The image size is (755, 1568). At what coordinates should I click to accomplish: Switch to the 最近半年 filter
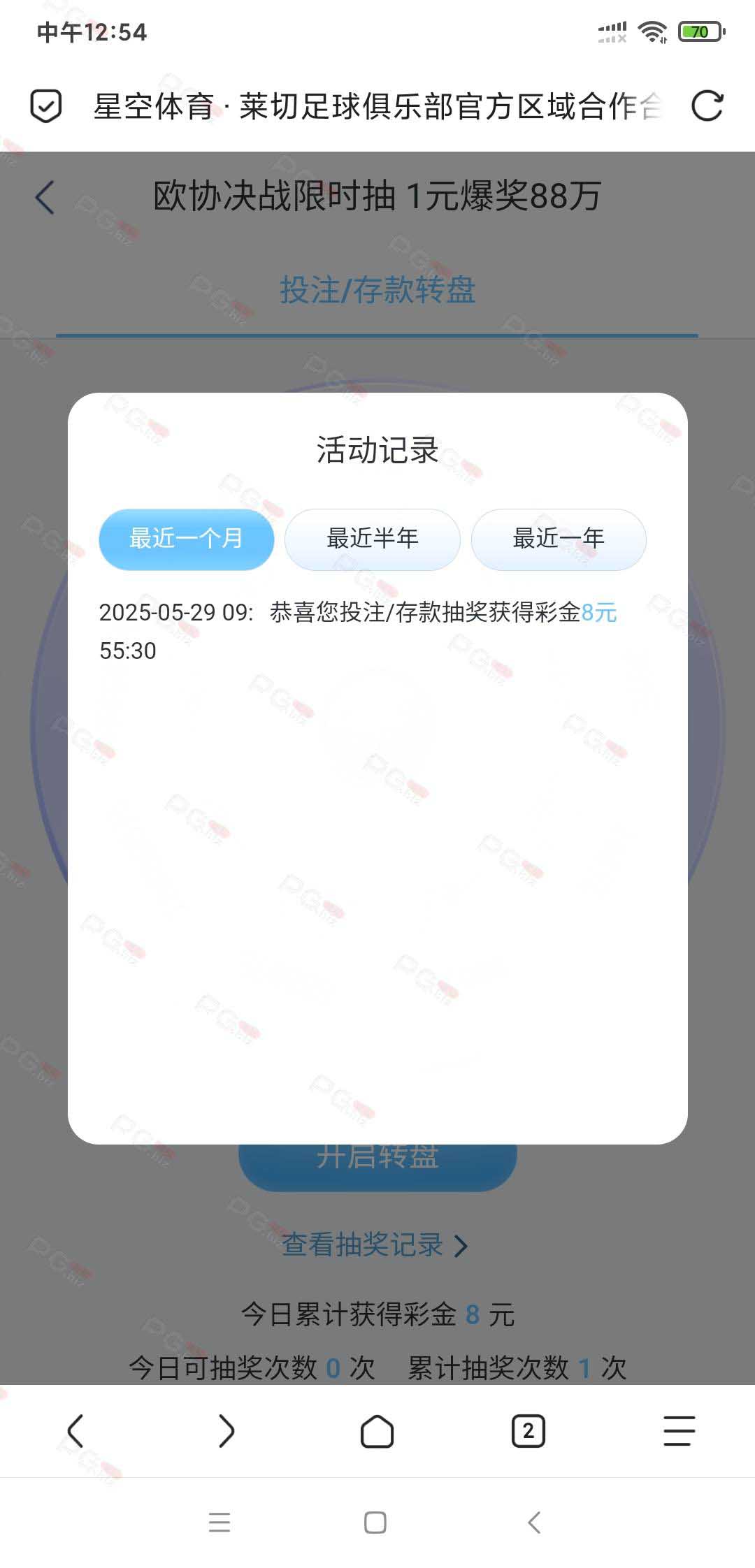click(372, 539)
